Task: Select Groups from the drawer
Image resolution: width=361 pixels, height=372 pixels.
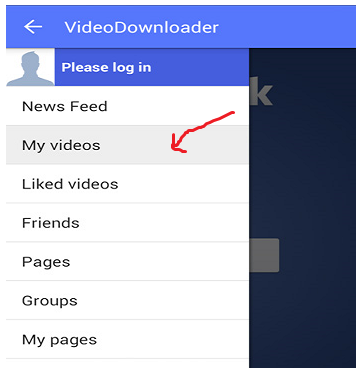Action: 127,300
